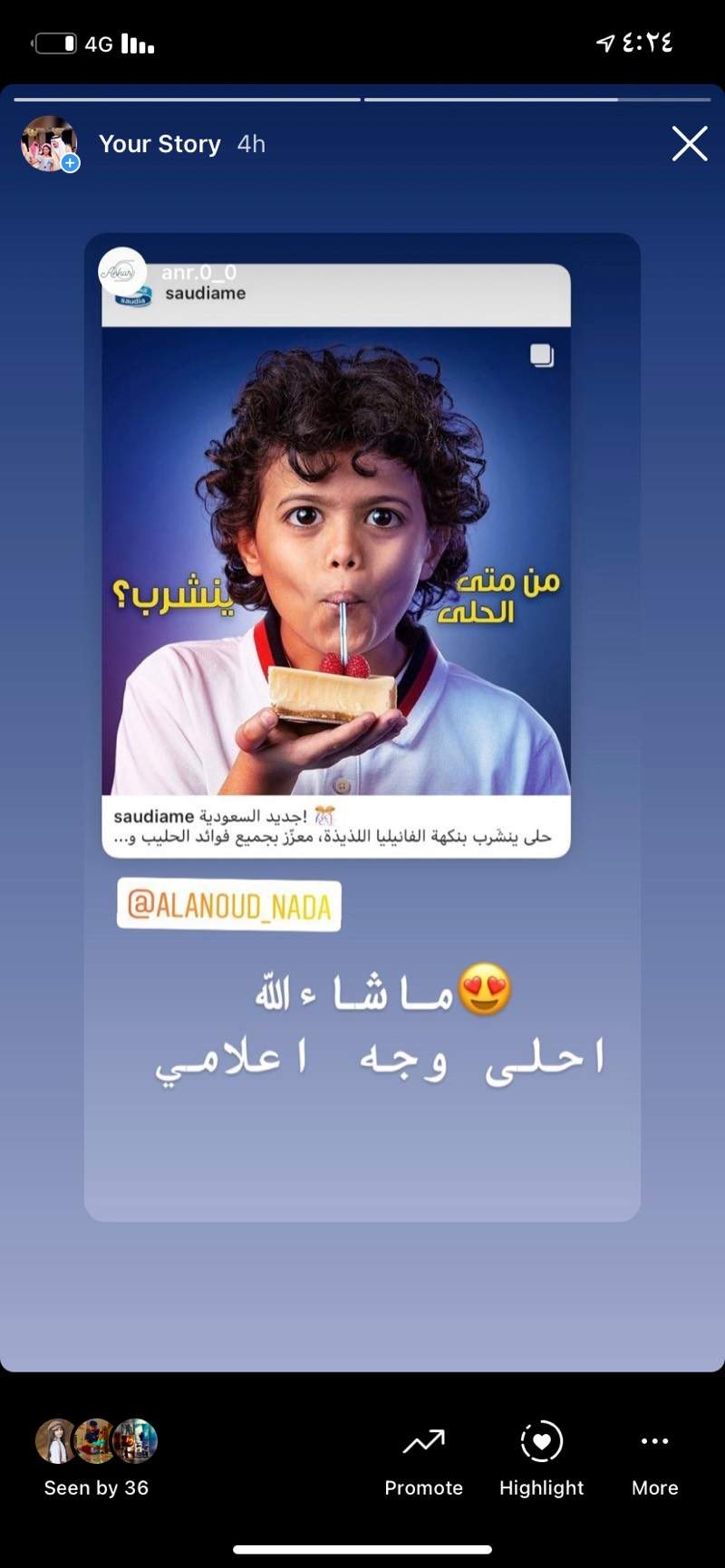The height and width of the screenshot is (1568, 725).
Task: Close the story viewer
Action: pos(690,144)
